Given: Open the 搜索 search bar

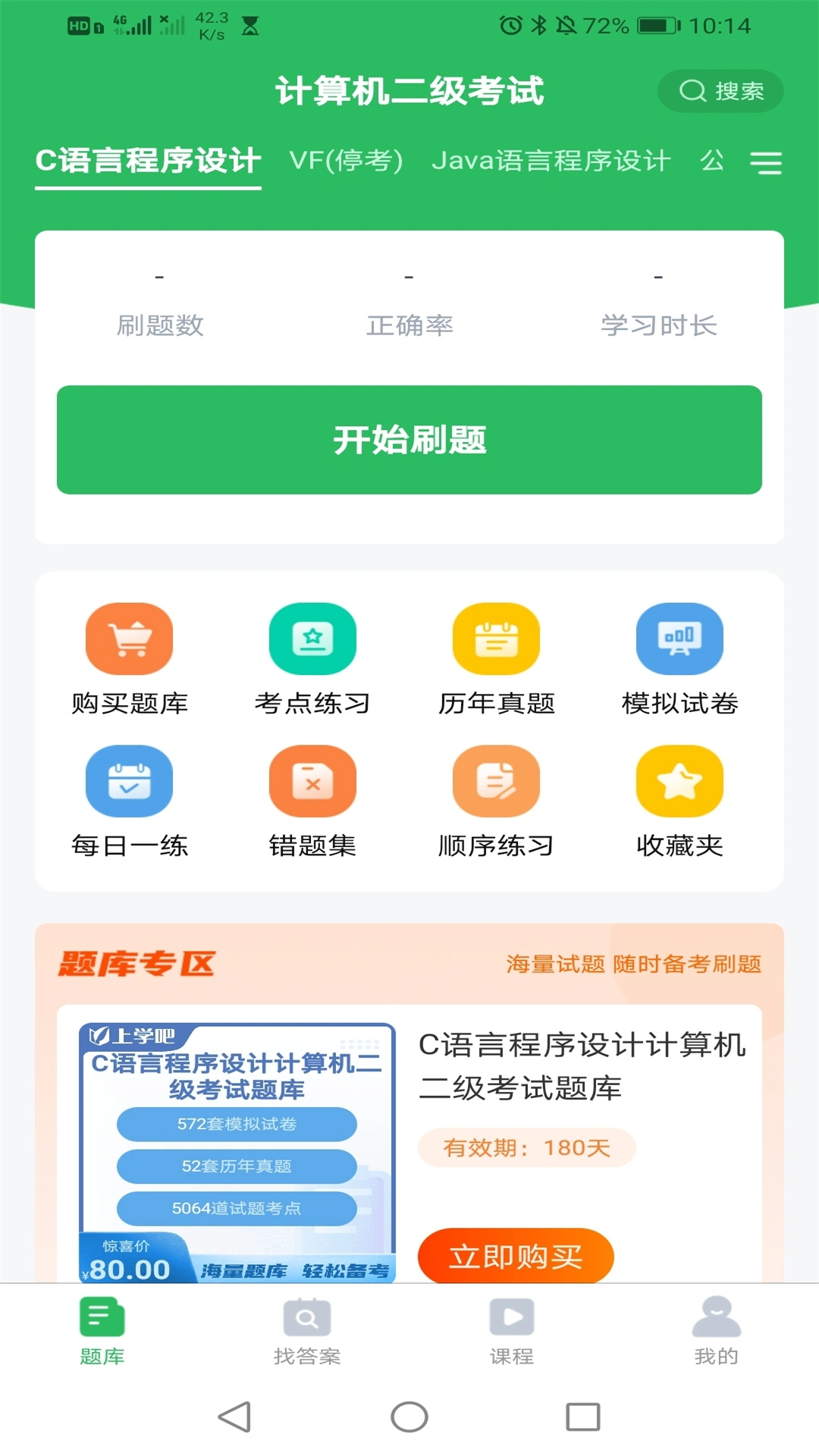Looking at the screenshot, I should tap(717, 91).
